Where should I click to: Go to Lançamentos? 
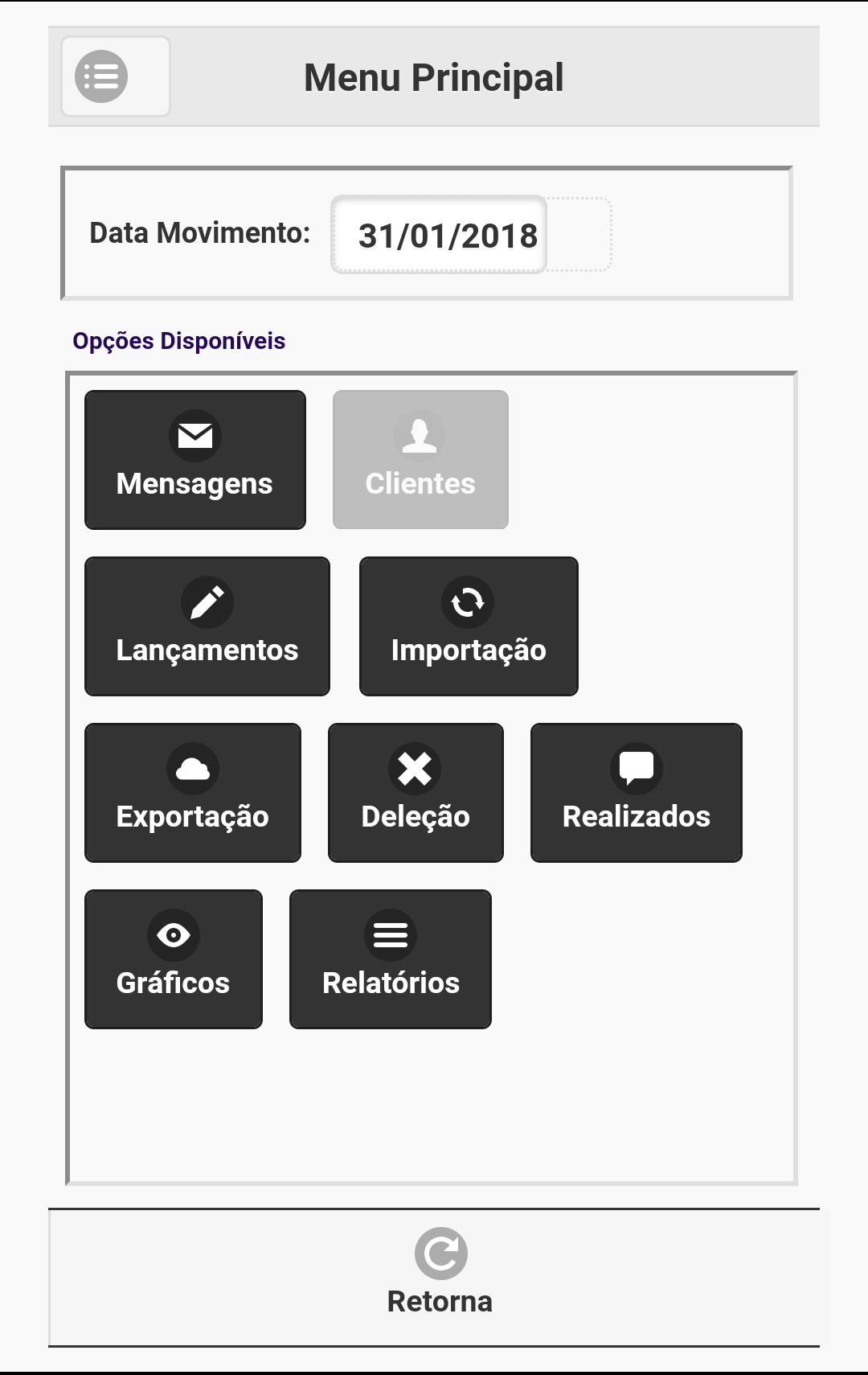pyautogui.click(x=207, y=626)
